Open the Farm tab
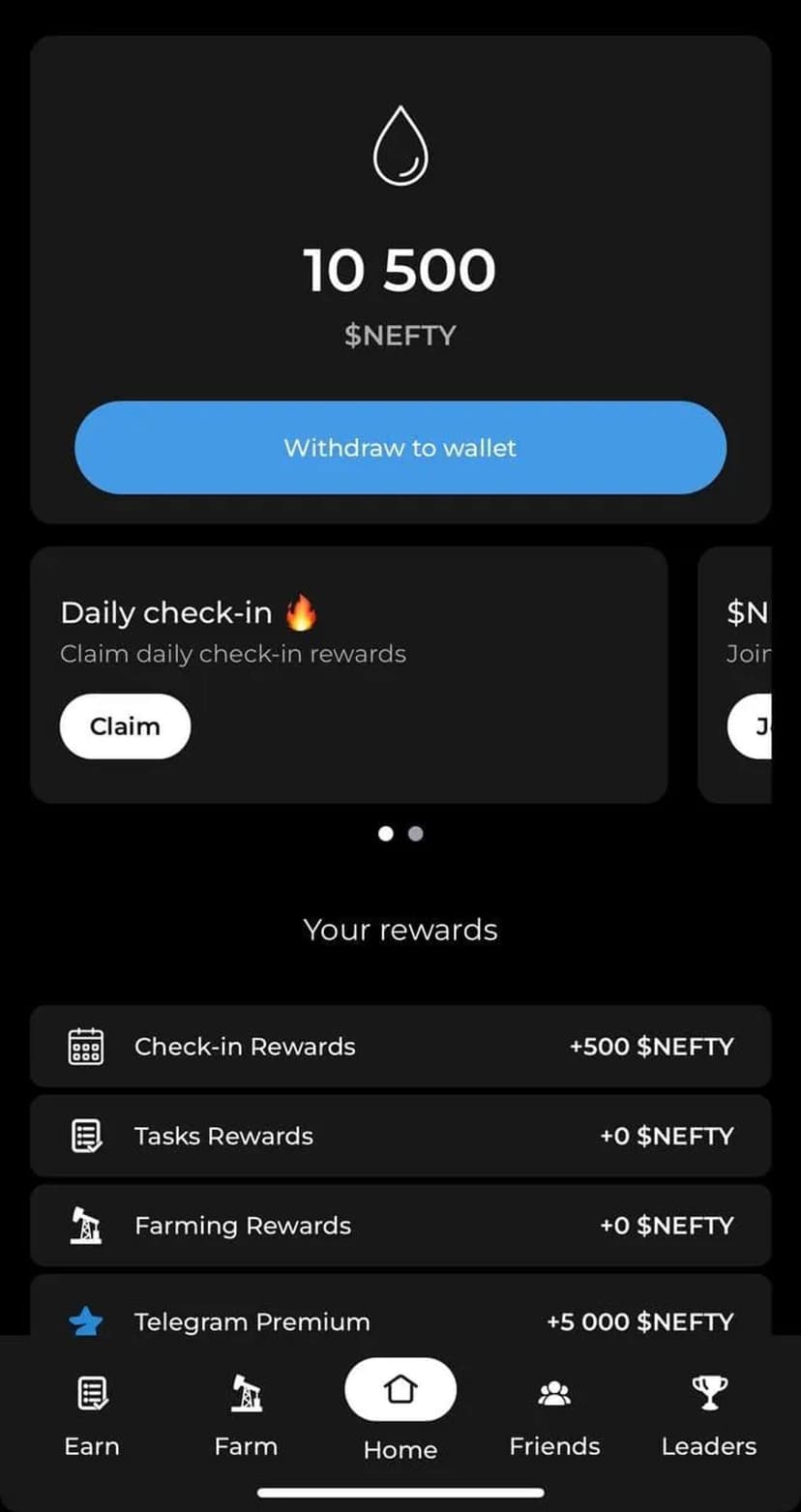 click(x=246, y=1416)
